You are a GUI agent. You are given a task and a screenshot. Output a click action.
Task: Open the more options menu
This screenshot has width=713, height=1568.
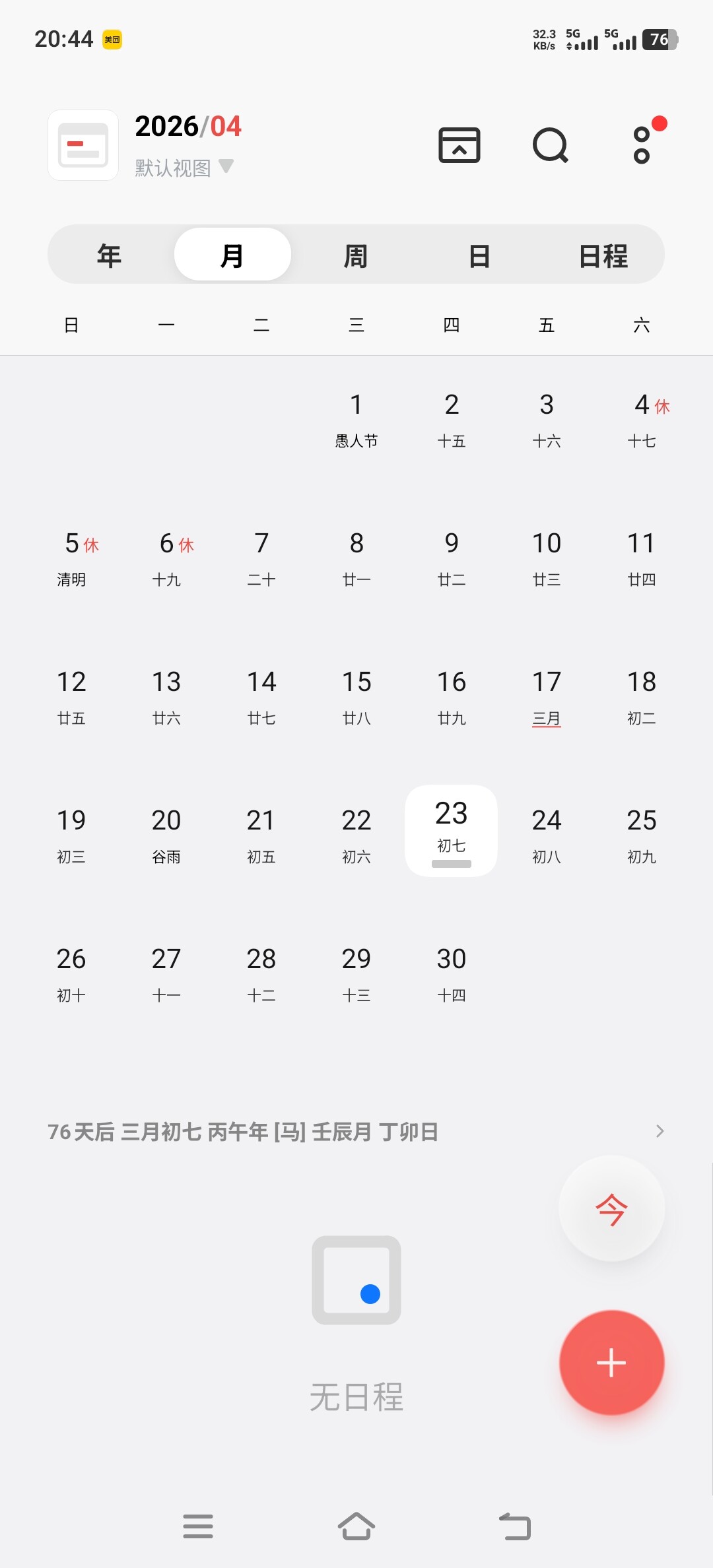click(x=642, y=145)
